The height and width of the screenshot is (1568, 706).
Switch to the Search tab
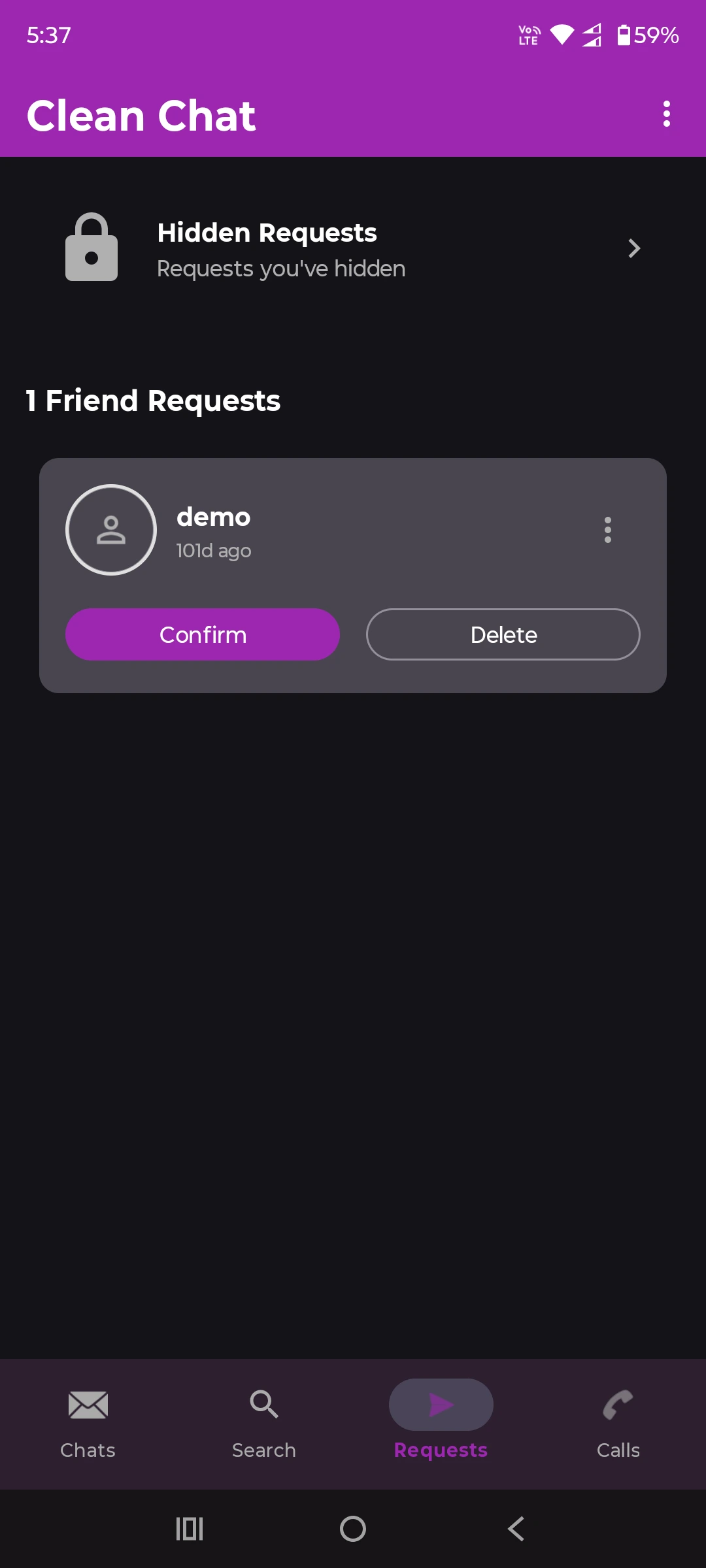[264, 1424]
